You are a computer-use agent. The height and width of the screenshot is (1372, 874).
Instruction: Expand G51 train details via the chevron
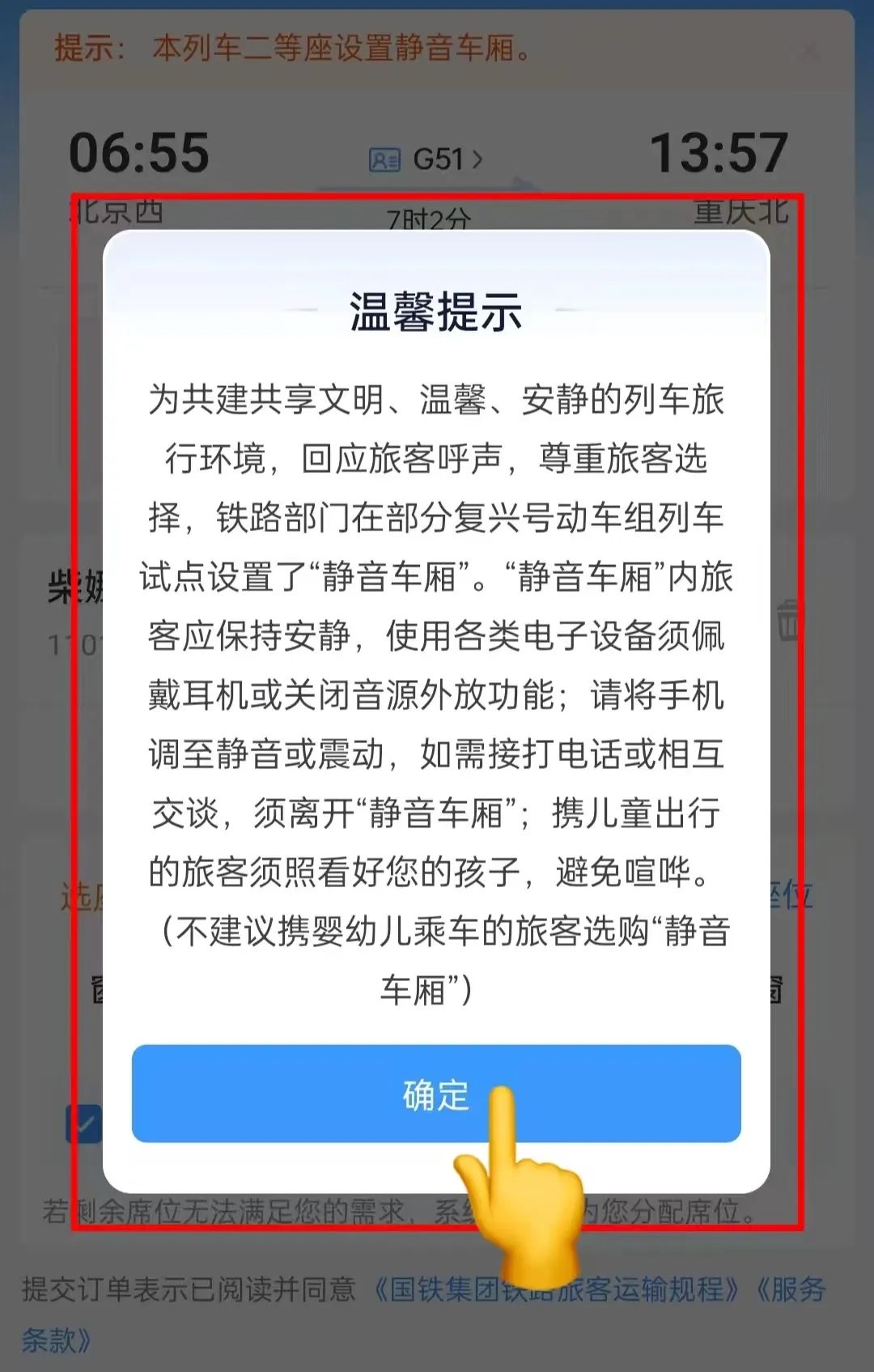479,159
